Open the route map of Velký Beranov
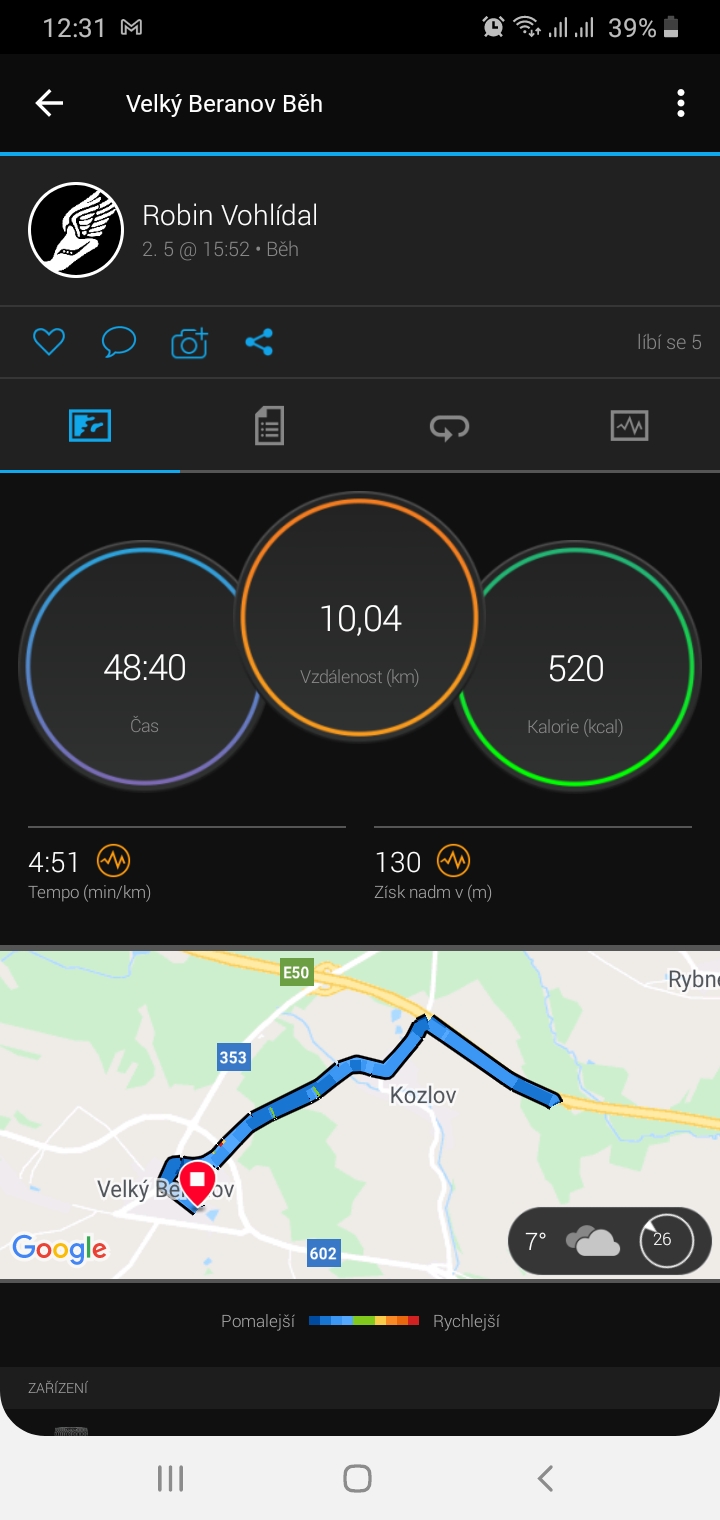 360,1114
